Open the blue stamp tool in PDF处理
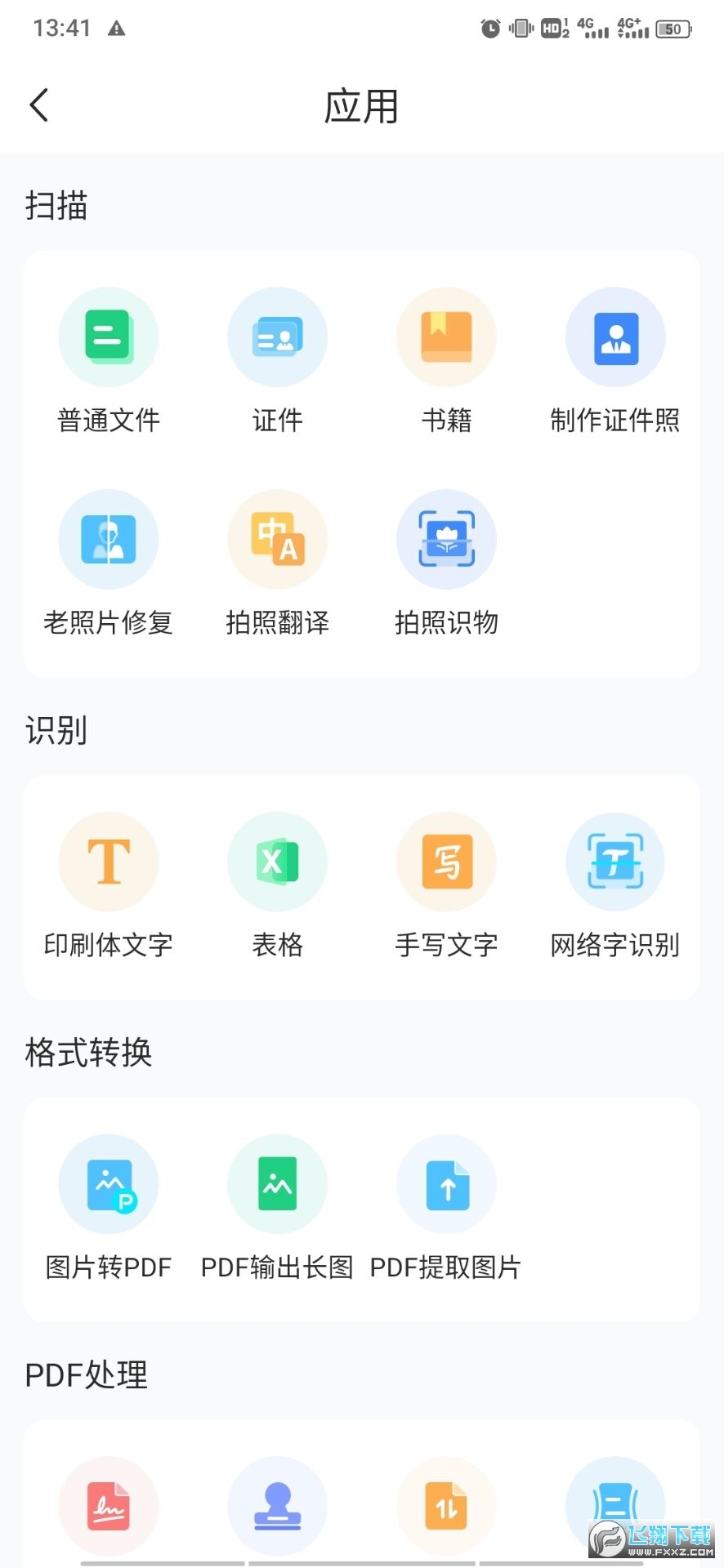Viewport: 724px width, 1568px height. click(278, 1507)
